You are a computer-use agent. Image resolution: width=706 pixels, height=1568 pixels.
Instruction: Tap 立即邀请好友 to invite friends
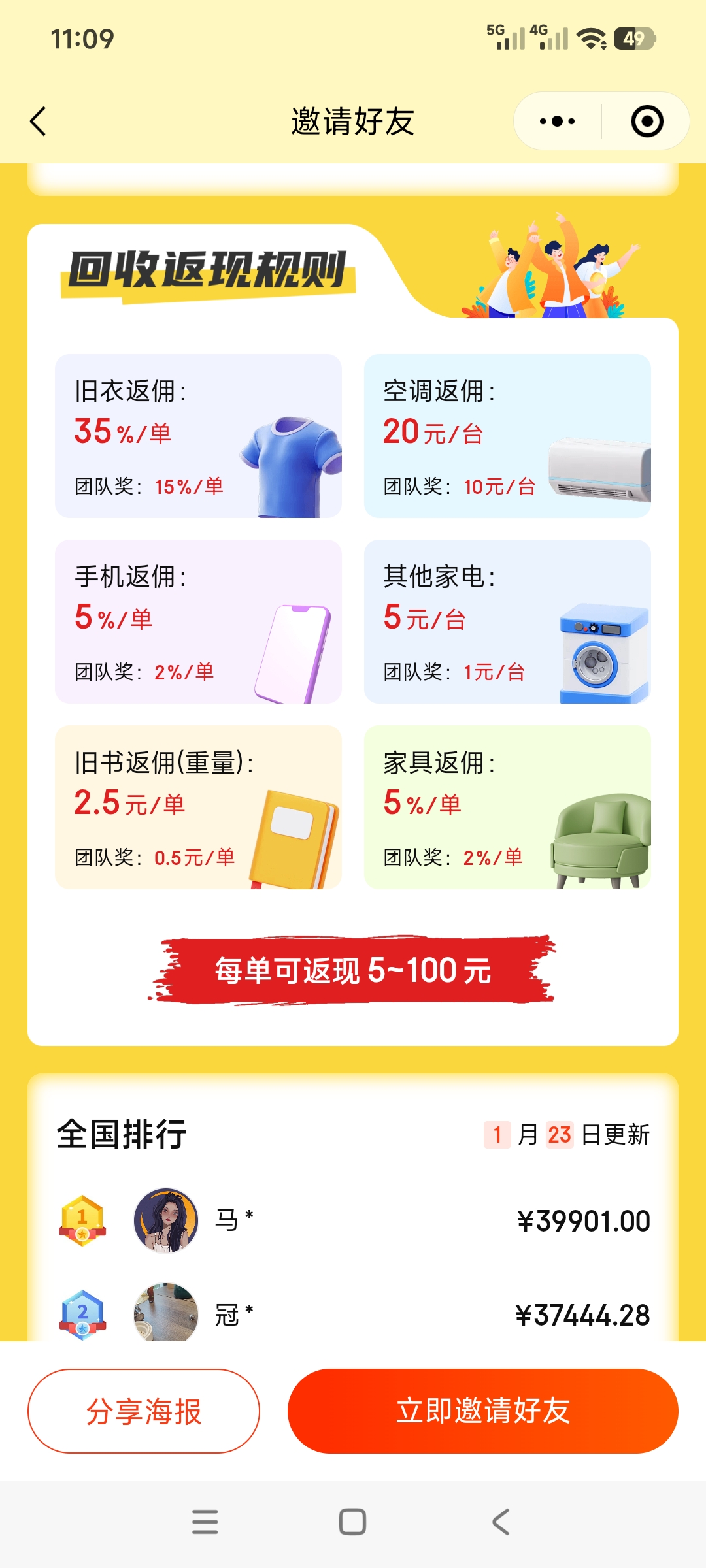click(482, 1411)
